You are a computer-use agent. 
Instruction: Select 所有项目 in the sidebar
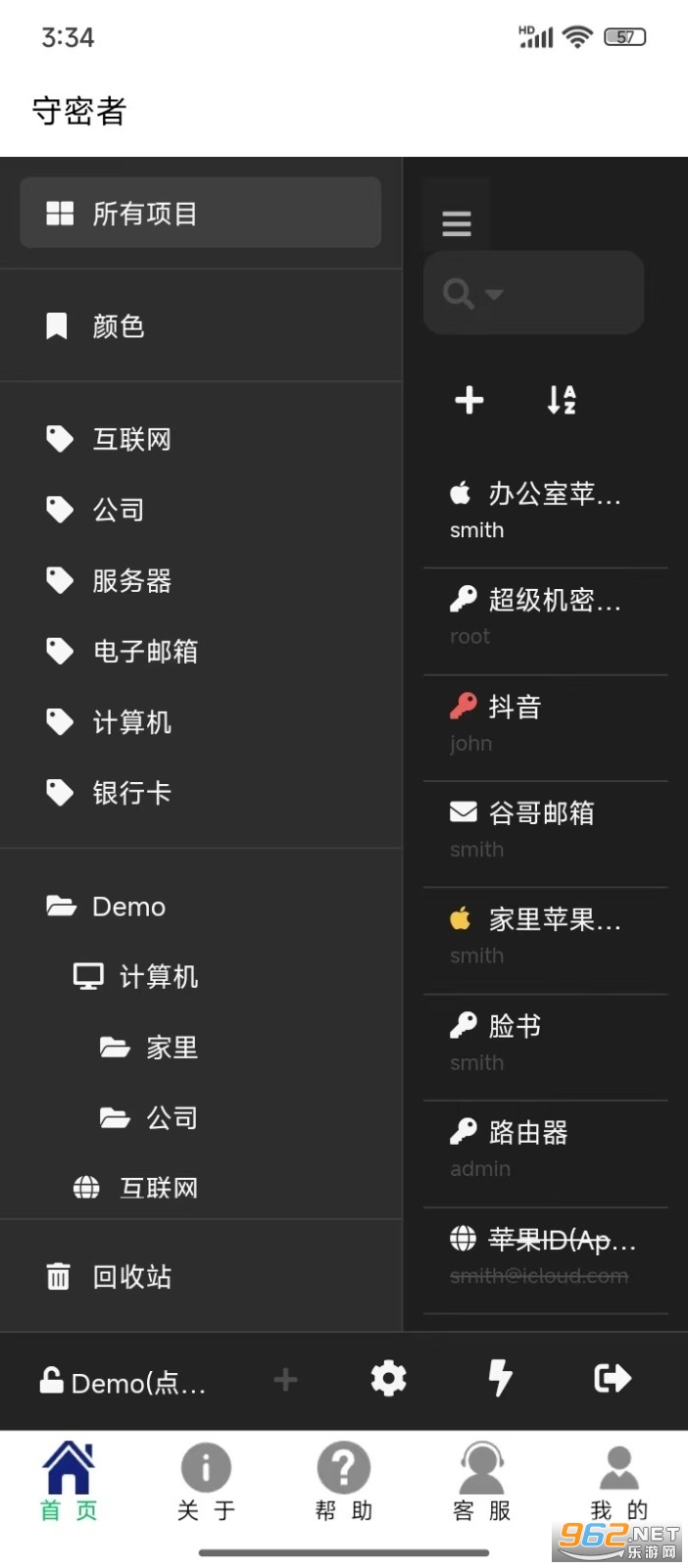coord(200,213)
